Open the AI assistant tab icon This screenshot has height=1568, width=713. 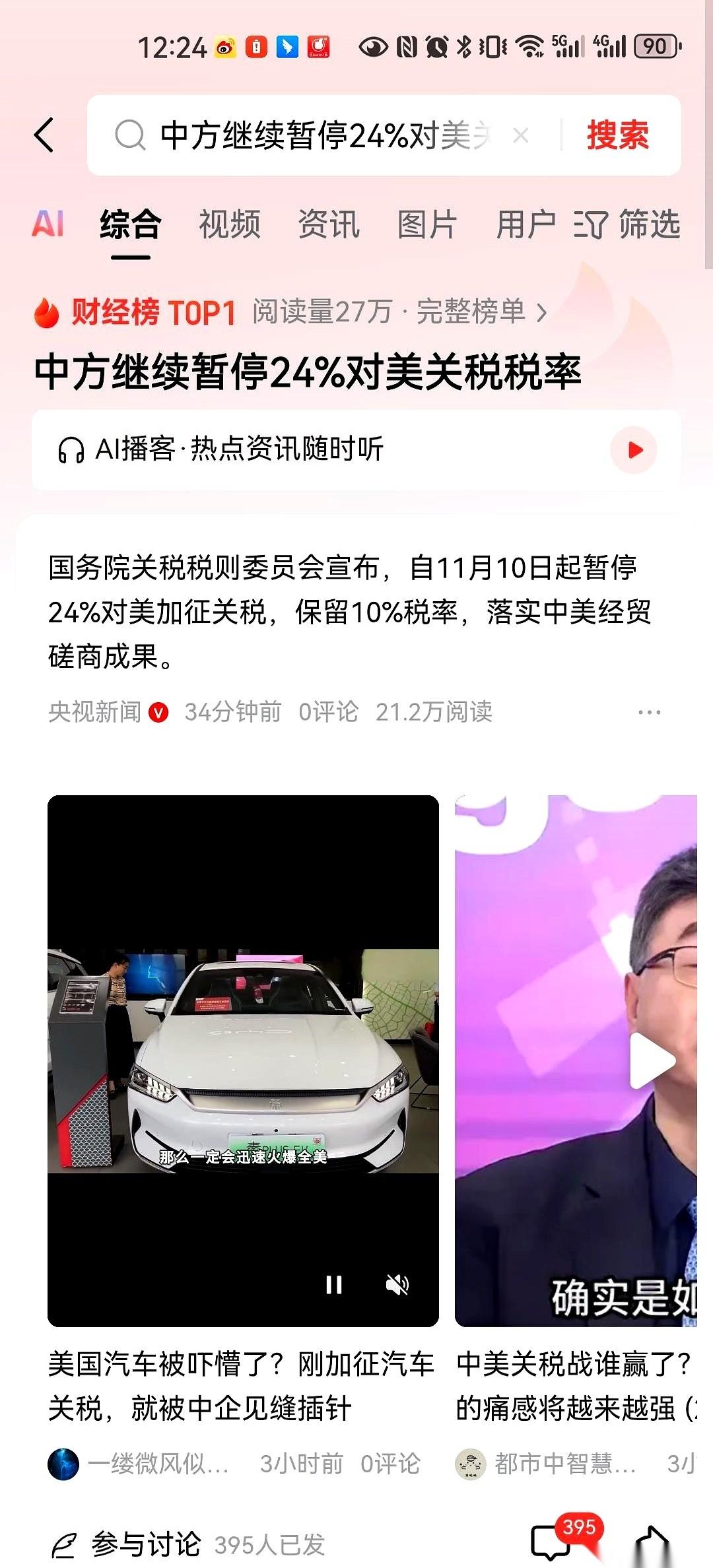(x=48, y=224)
